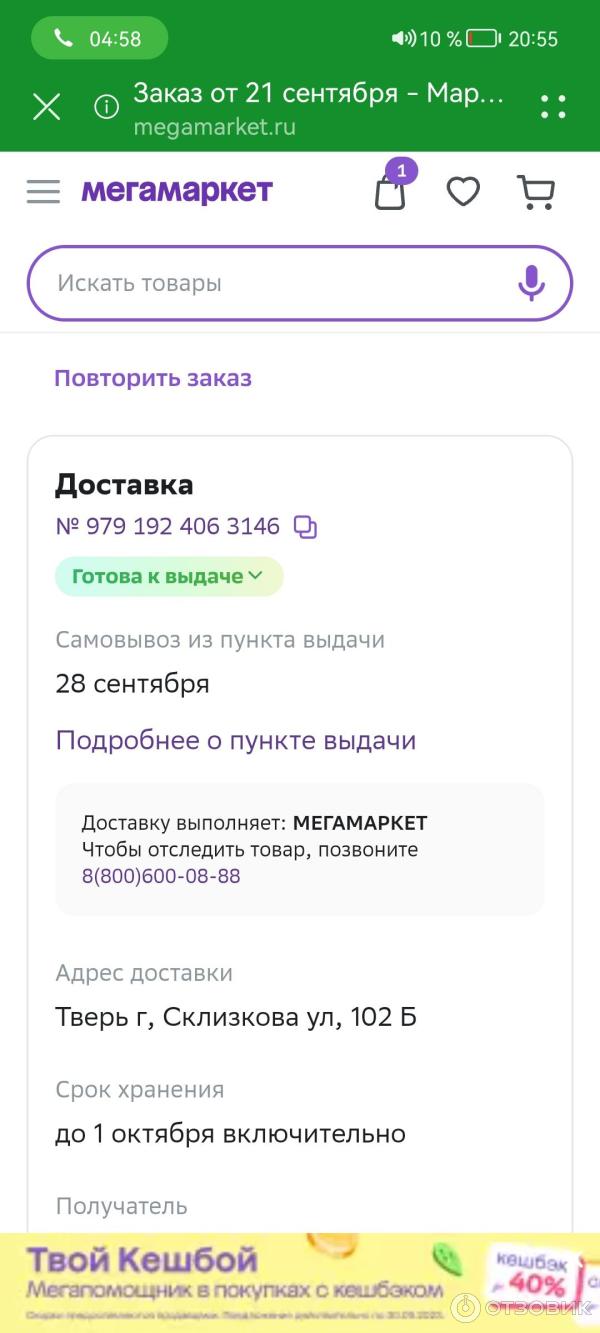Call the 8(800)600-08-88 tracking number
The image size is (600, 1333).
pyautogui.click(x=161, y=876)
